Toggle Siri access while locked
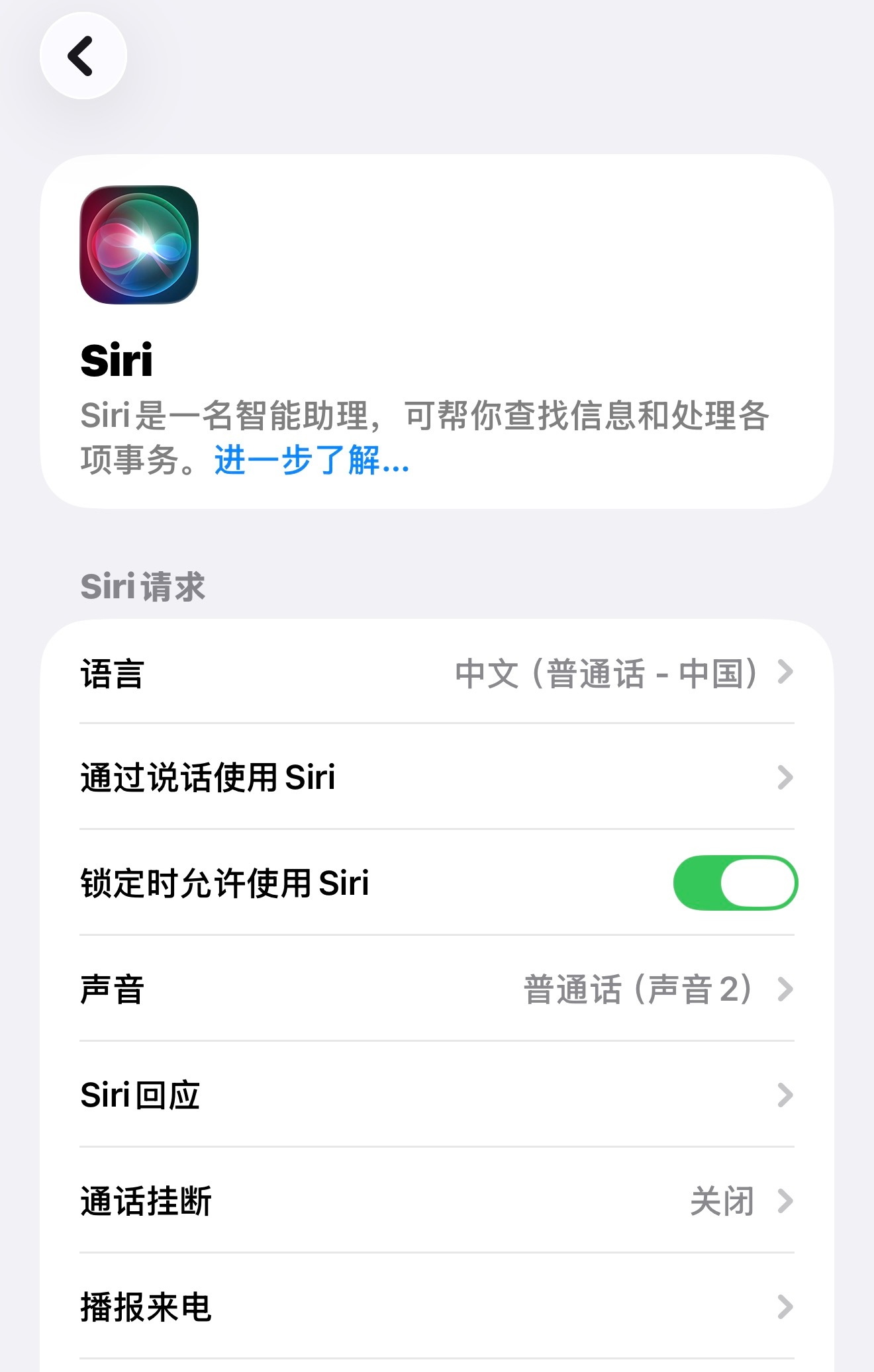 coord(736,884)
